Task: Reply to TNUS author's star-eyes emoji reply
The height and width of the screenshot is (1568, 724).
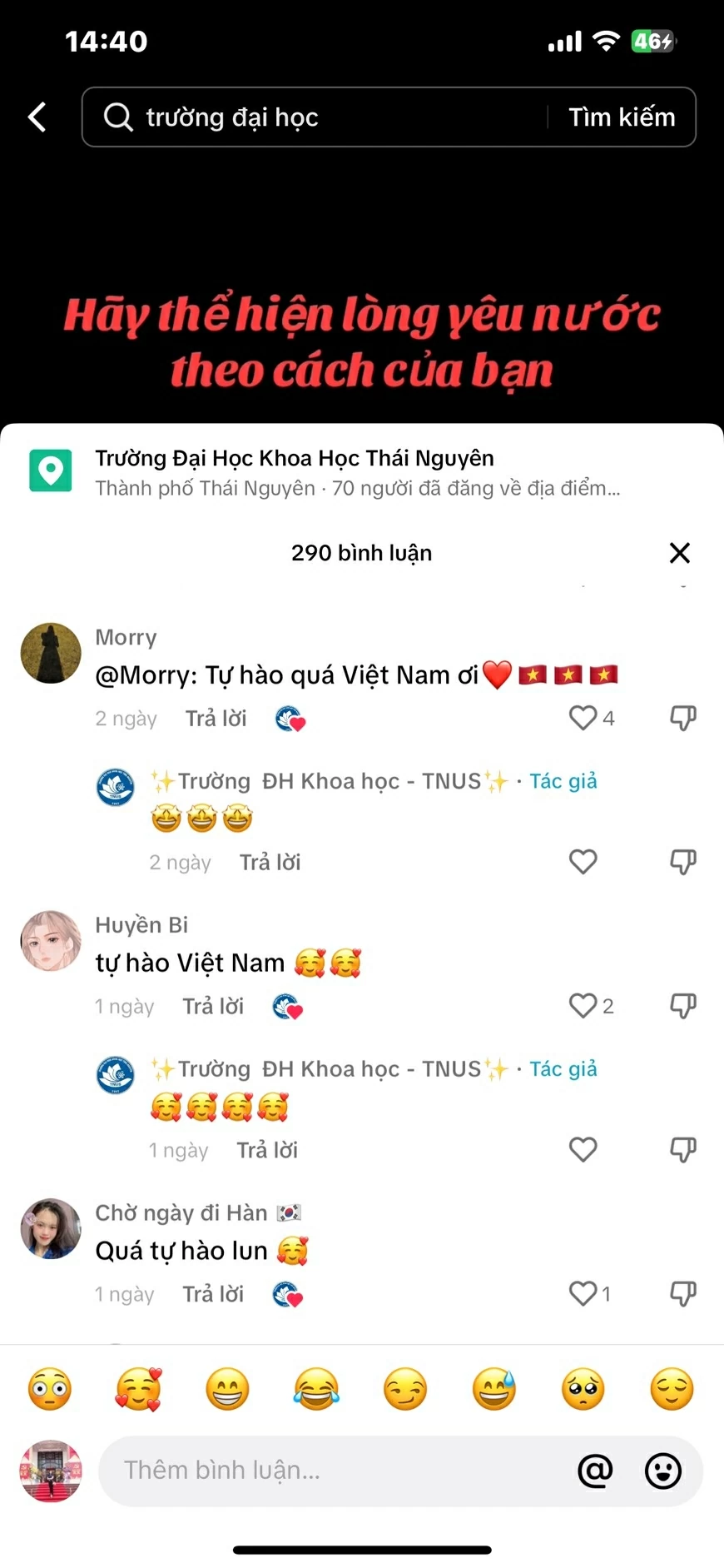Action: (270, 863)
